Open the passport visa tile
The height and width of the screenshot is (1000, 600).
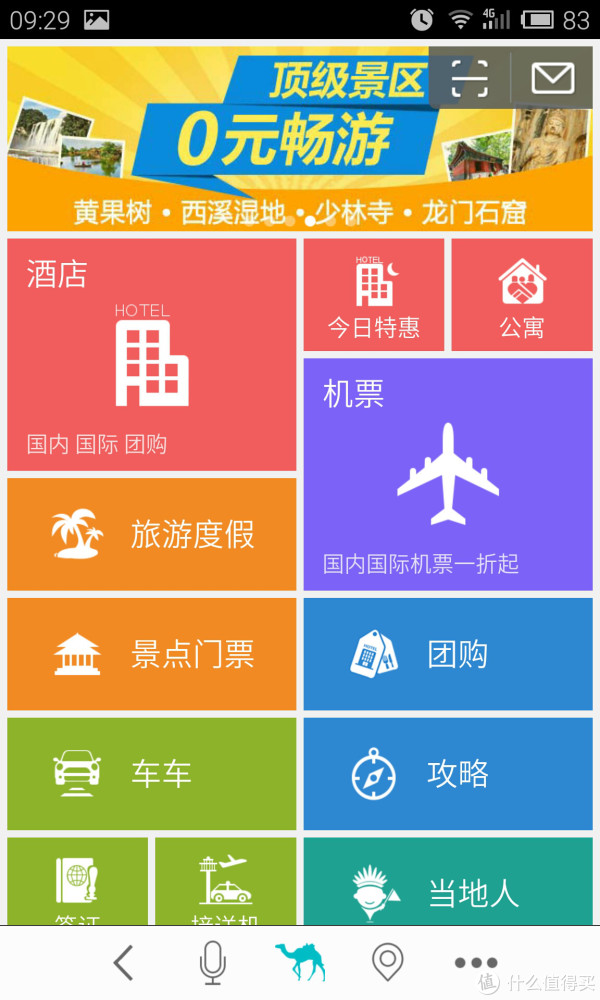coord(77,881)
